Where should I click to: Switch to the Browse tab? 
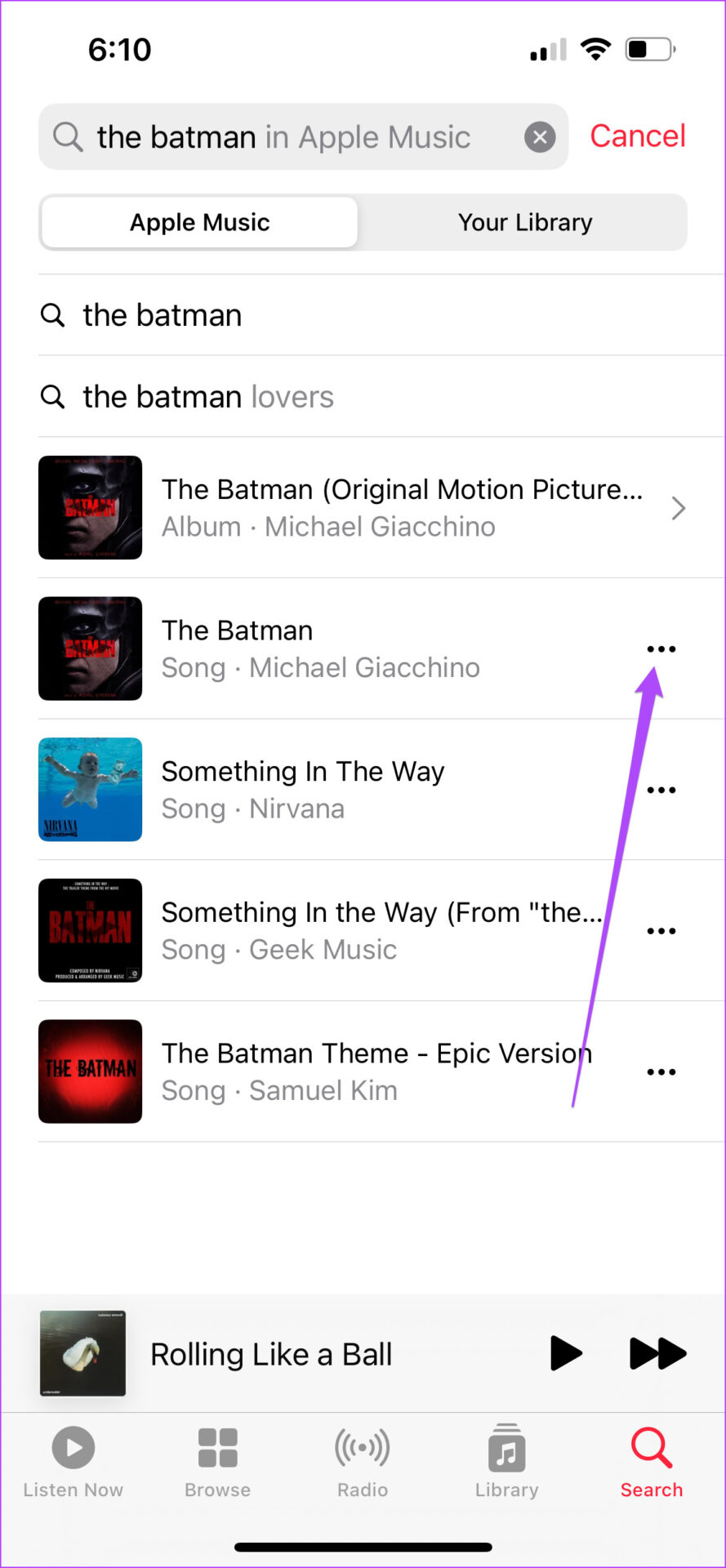click(x=217, y=1463)
